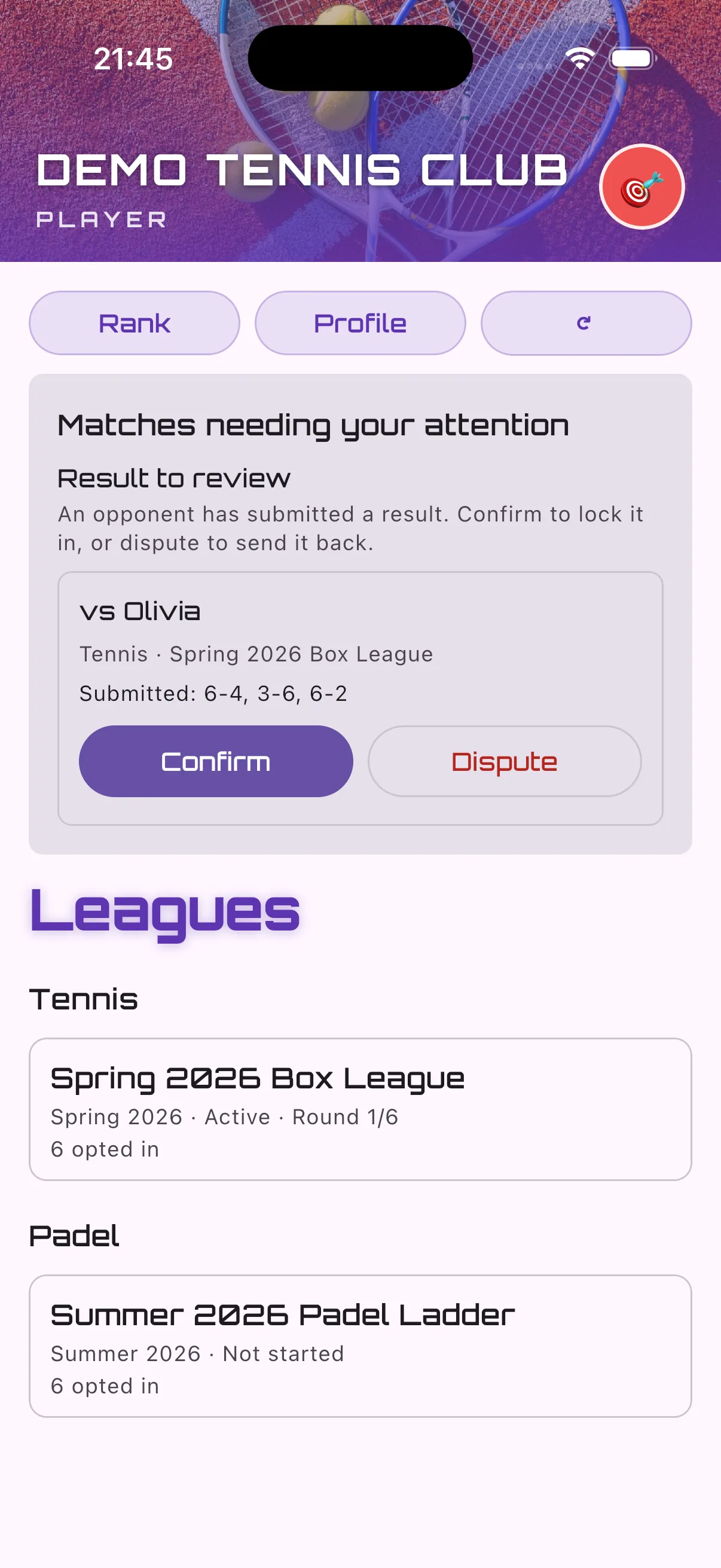The image size is (721, 1568).
Task: Click the status bar clock showing 21:45
Action: 133,59
